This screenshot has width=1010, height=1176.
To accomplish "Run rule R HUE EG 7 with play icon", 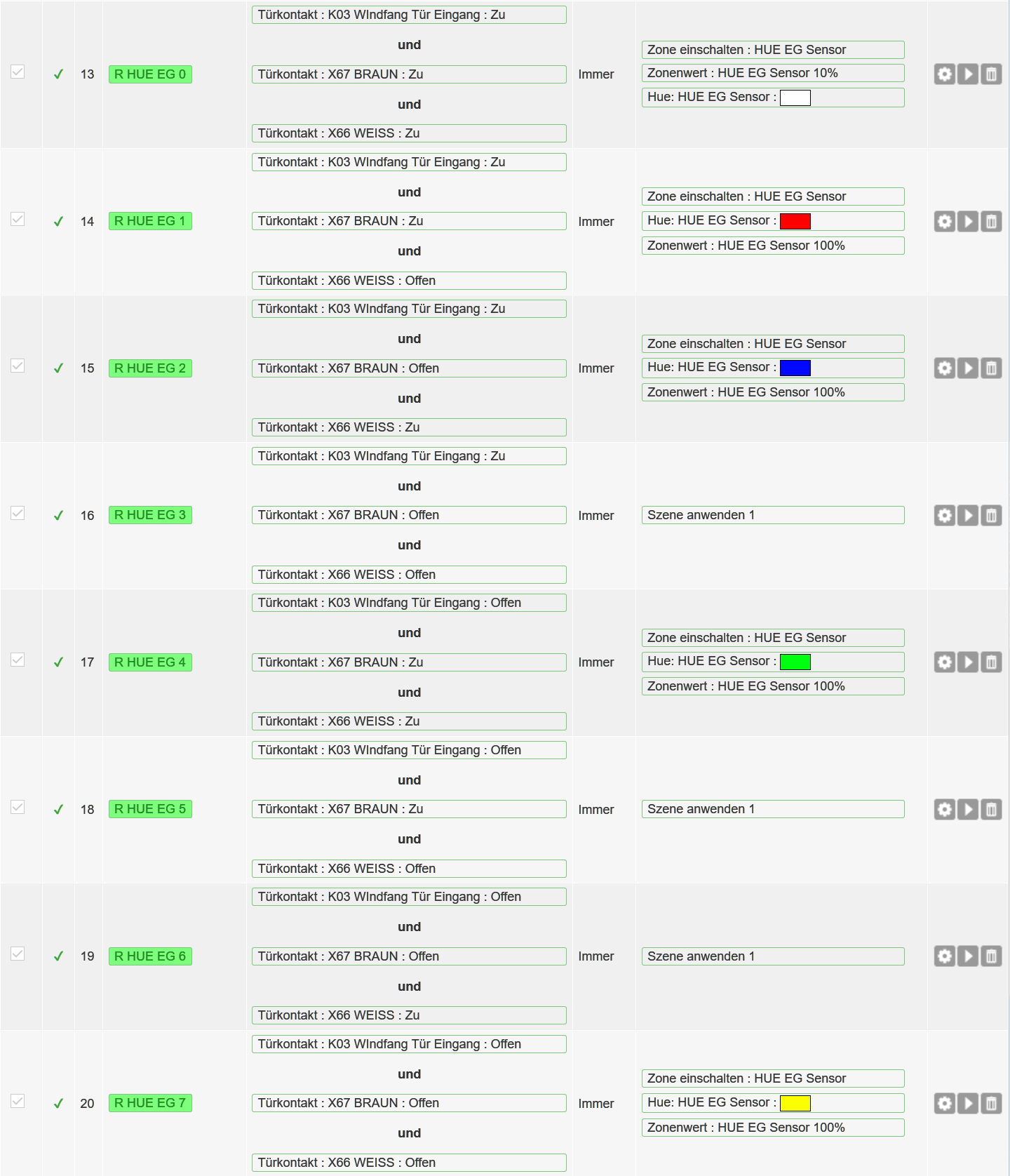I will click(968, 1104).
